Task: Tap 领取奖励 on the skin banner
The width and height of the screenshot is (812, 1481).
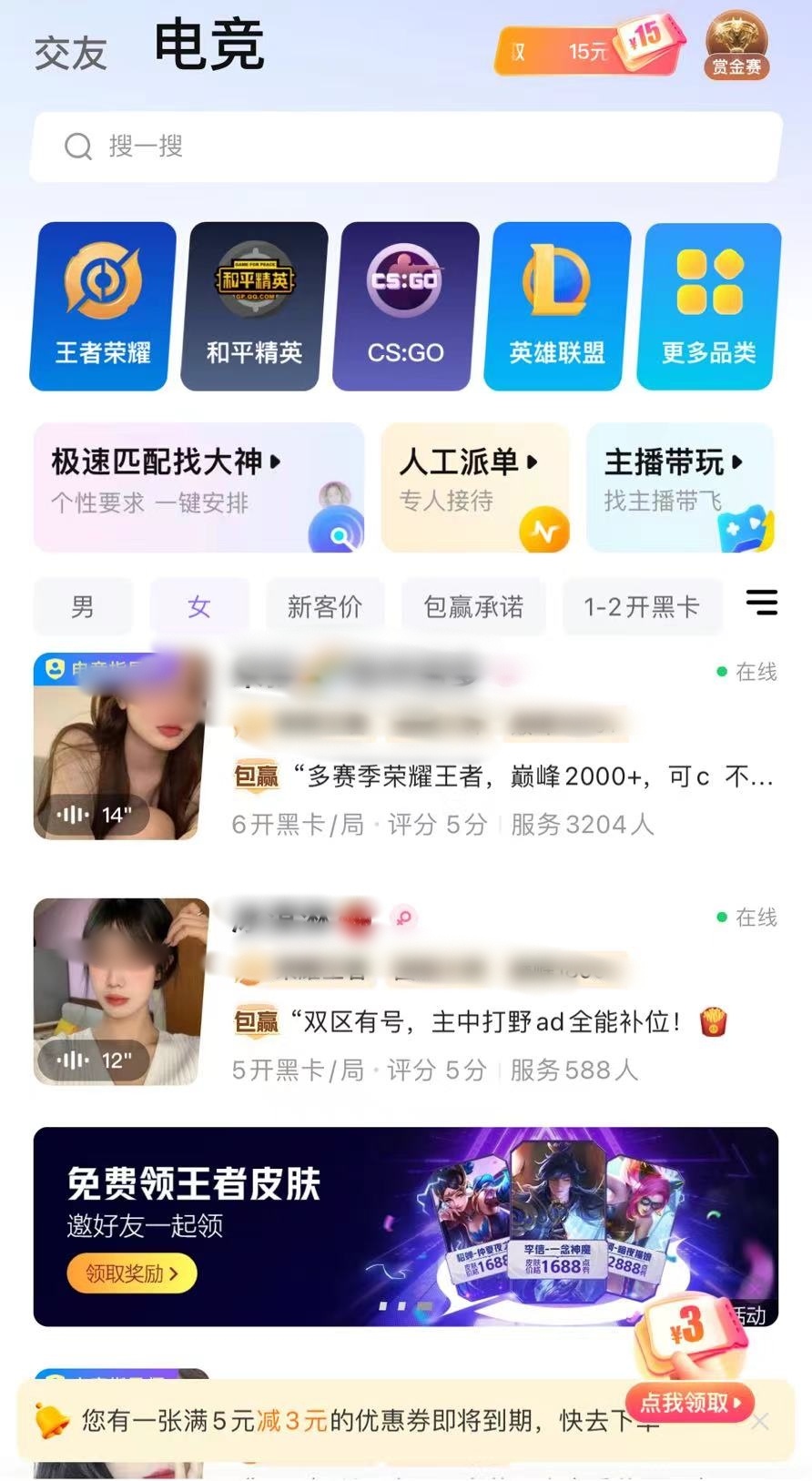Action: click(x=131, y=1273)
